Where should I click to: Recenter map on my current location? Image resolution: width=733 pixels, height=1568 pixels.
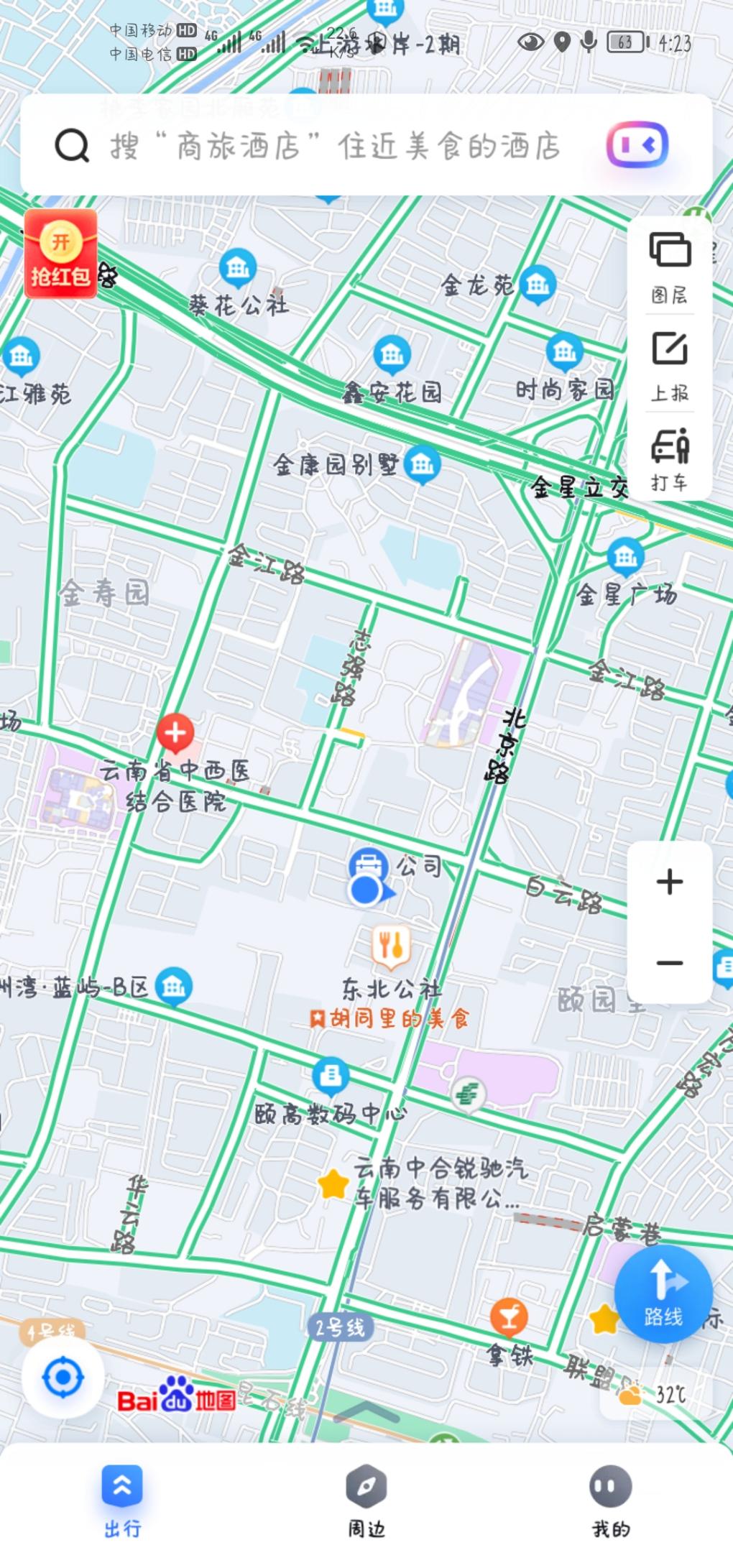coord(63,1377)
